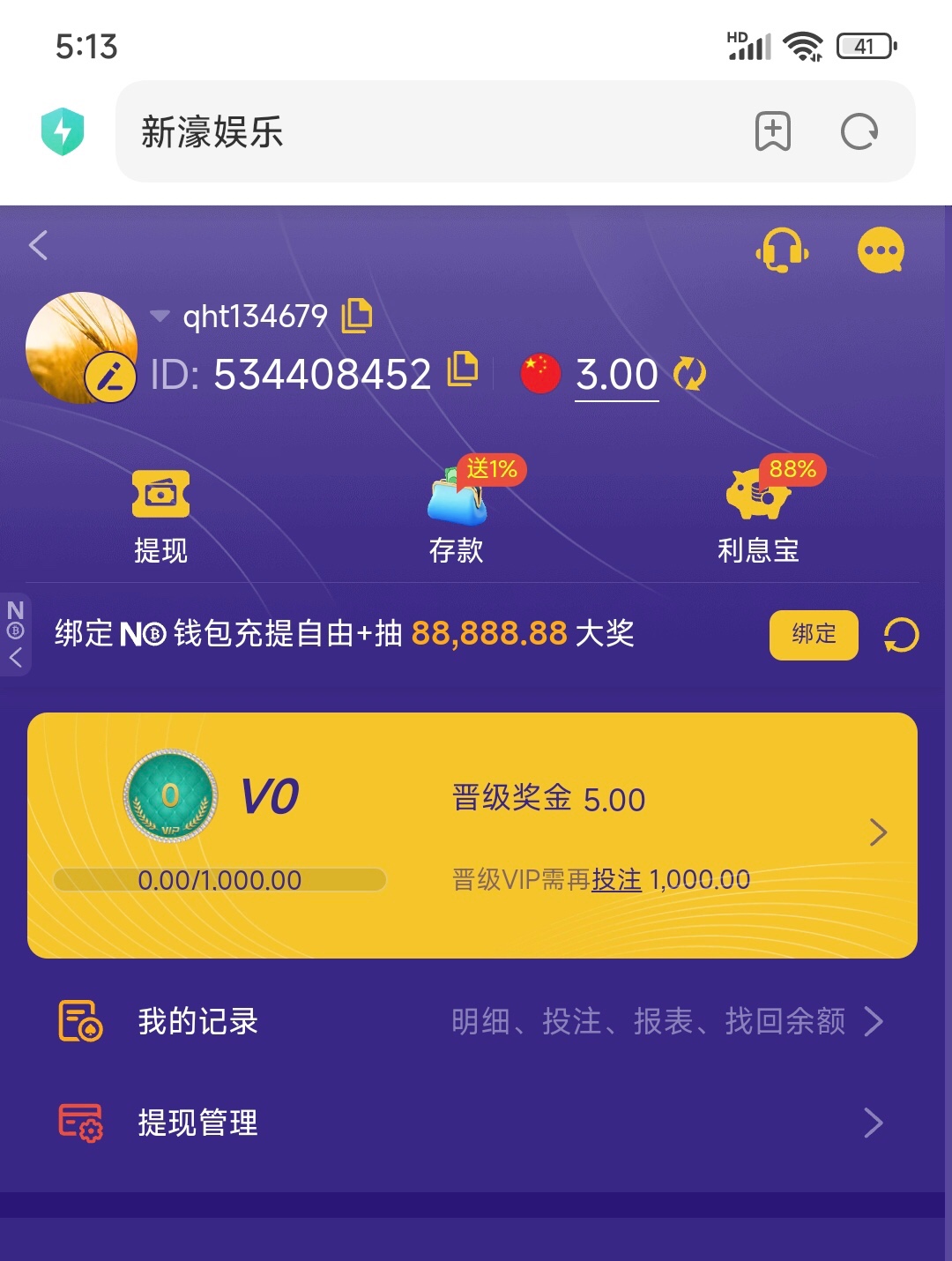Screen dimensions: 952x1261
Task: Reload the browser page
Action: tap(859, 132)
